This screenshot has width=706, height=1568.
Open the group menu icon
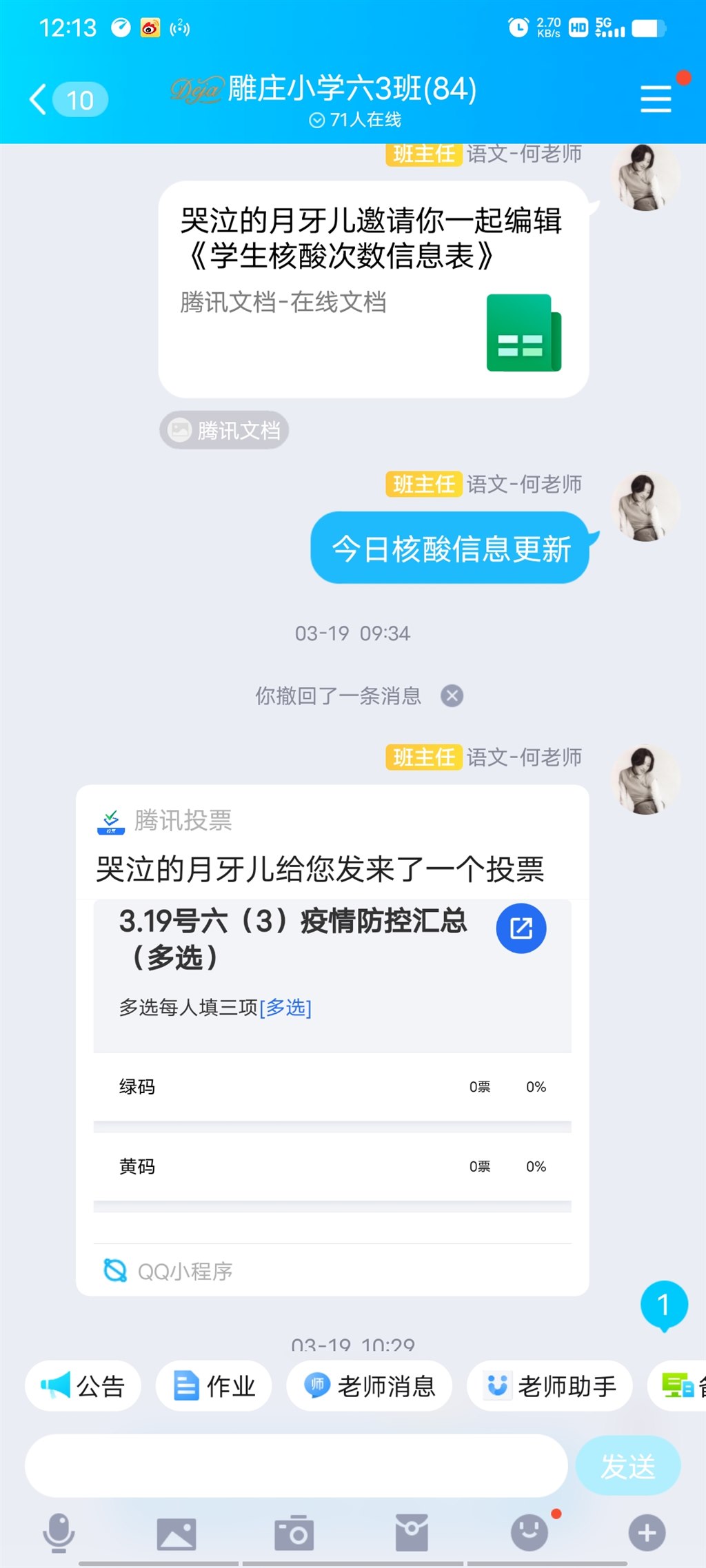click(x=655, y=99)
